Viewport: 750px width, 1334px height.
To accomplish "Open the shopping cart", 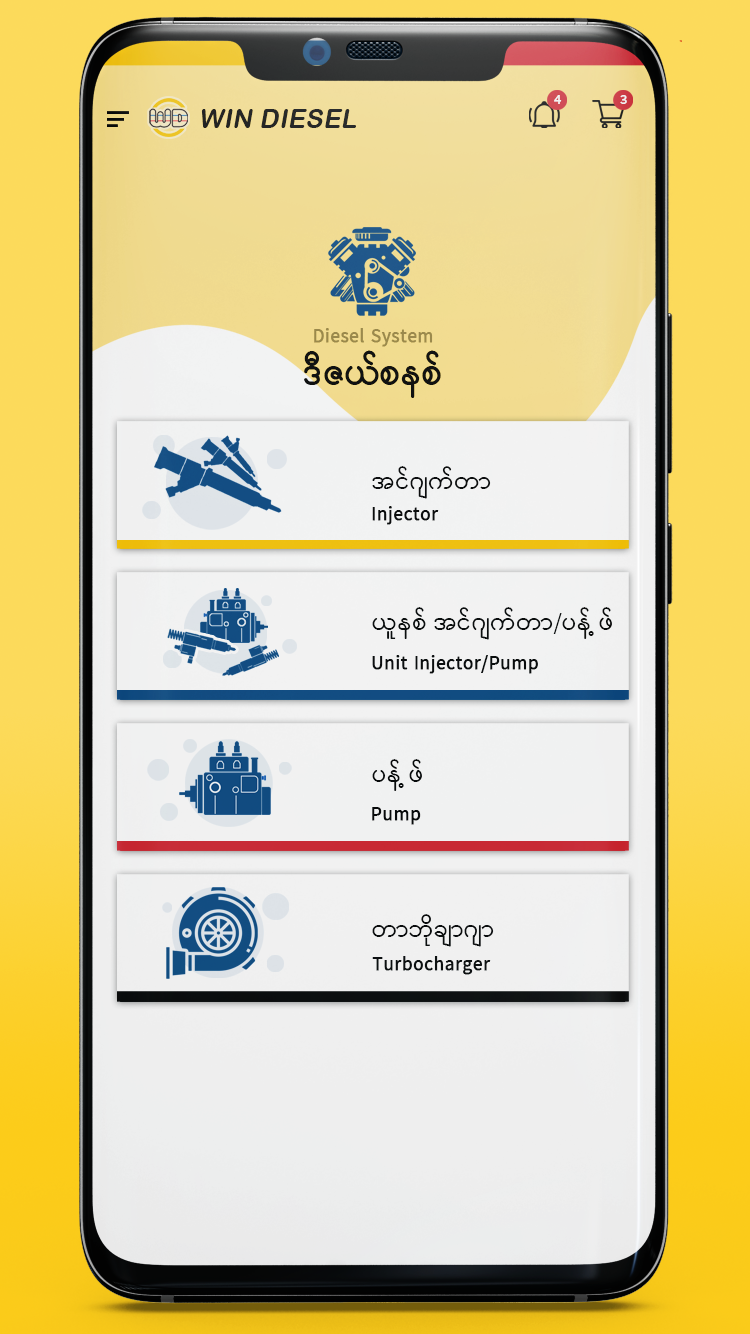I will [x=609, y=113].
